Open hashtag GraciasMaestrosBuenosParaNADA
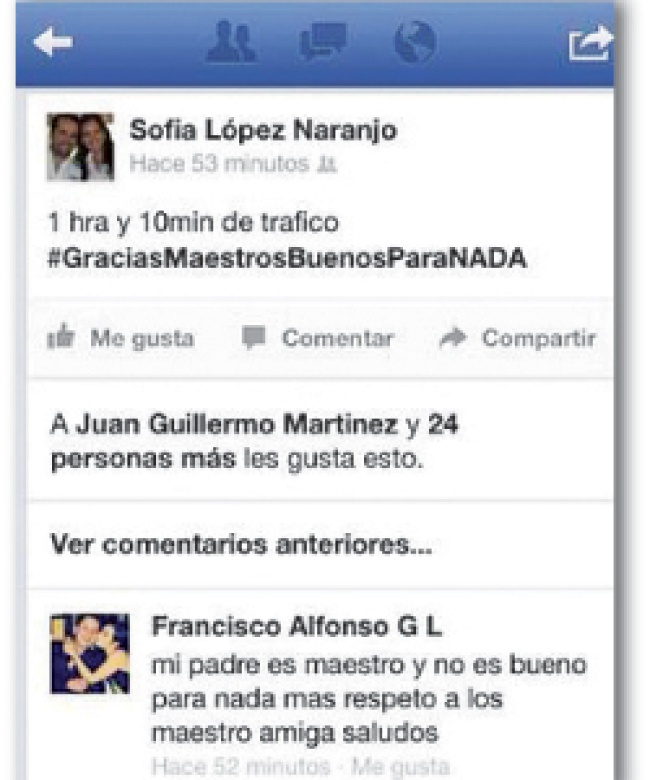Screen dimensions: 650x780 tap(287, 257)
